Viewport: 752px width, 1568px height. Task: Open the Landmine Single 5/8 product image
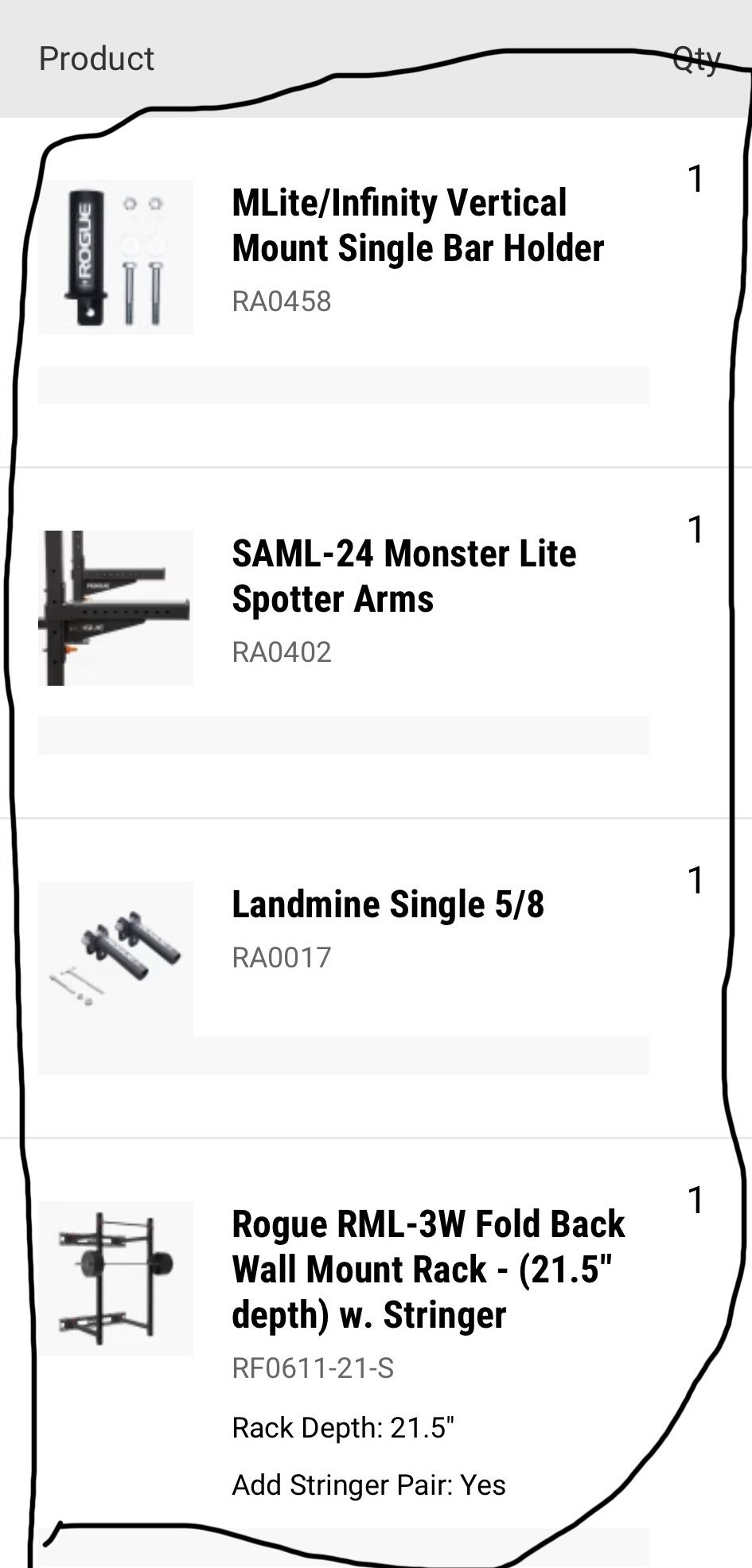tap(116, 958)
